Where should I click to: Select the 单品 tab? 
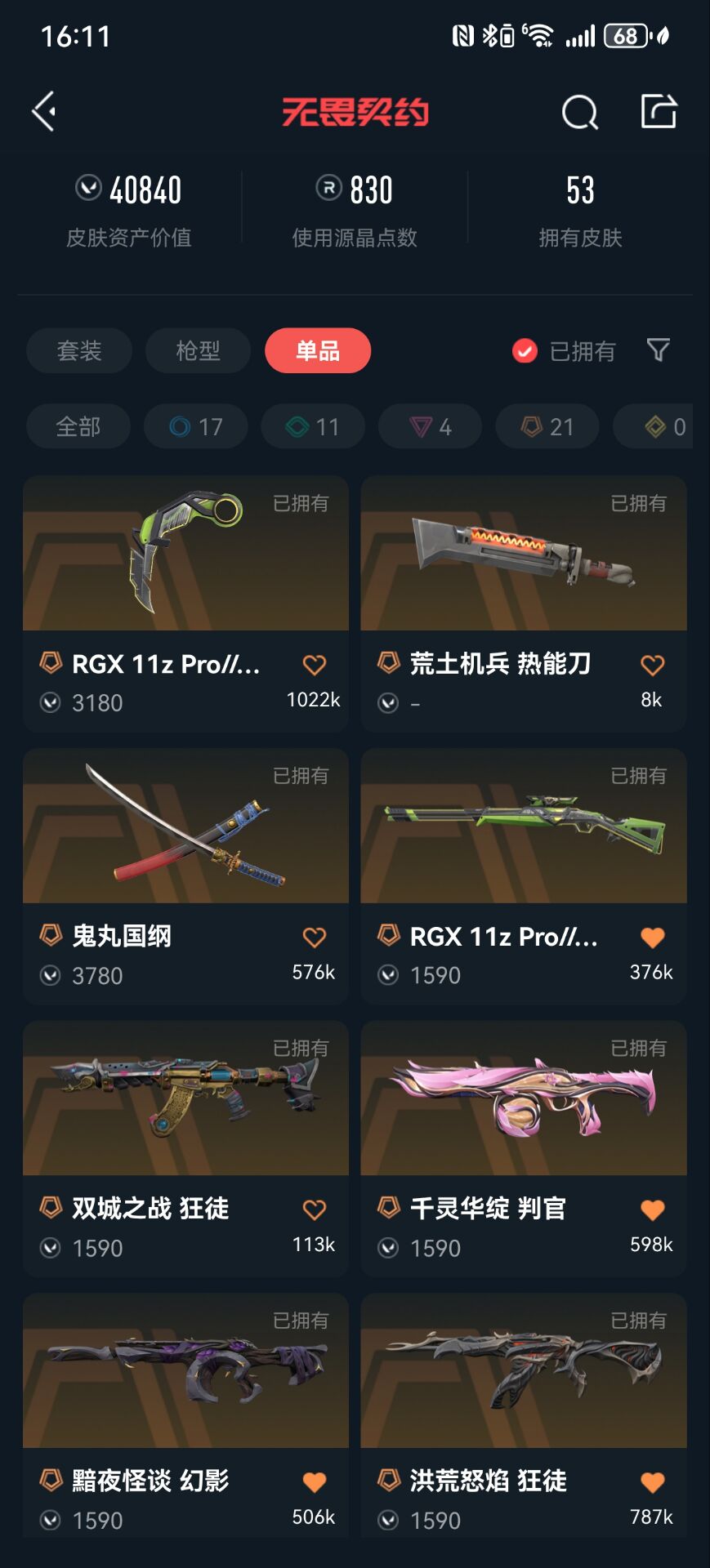point(317,351)
